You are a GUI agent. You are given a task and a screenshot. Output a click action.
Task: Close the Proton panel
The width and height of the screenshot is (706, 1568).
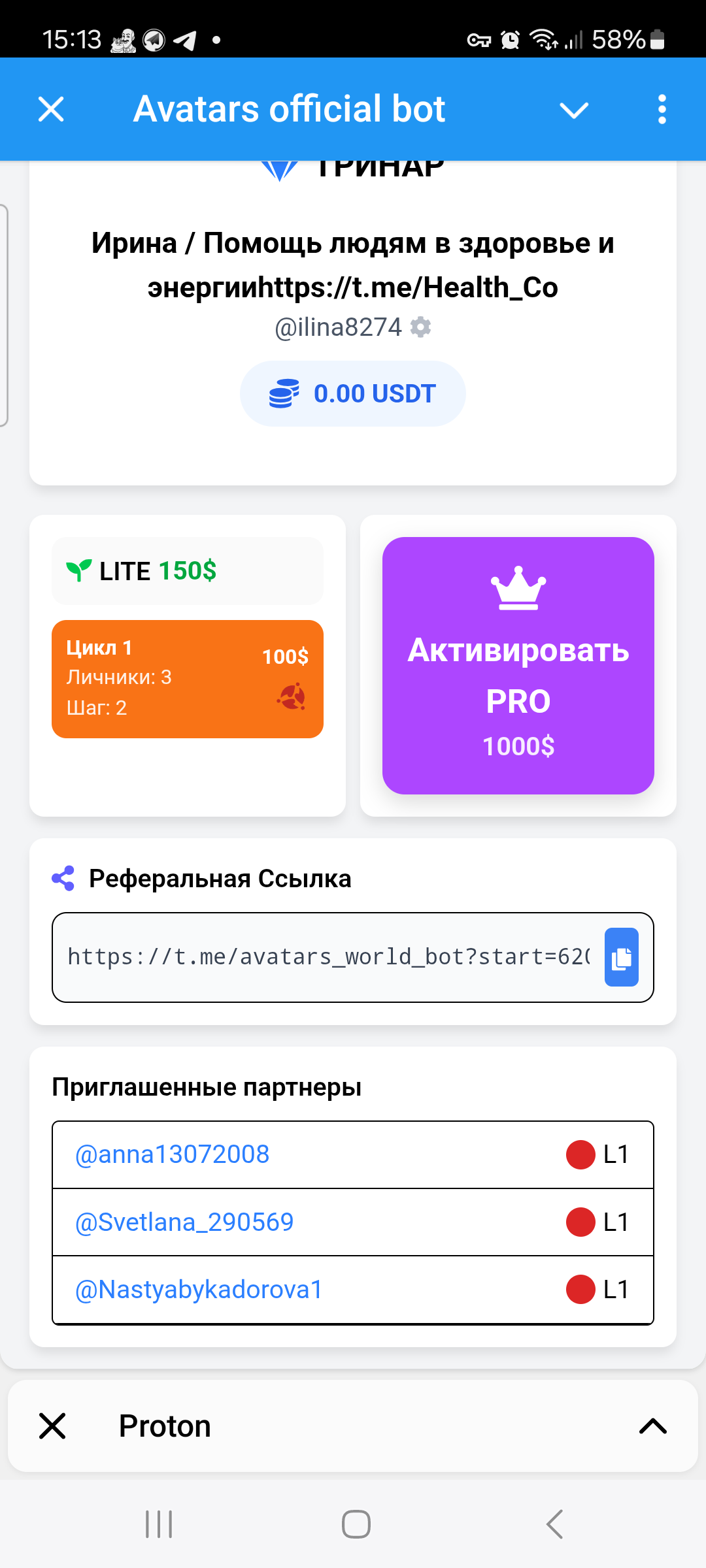click(52, 1426)
